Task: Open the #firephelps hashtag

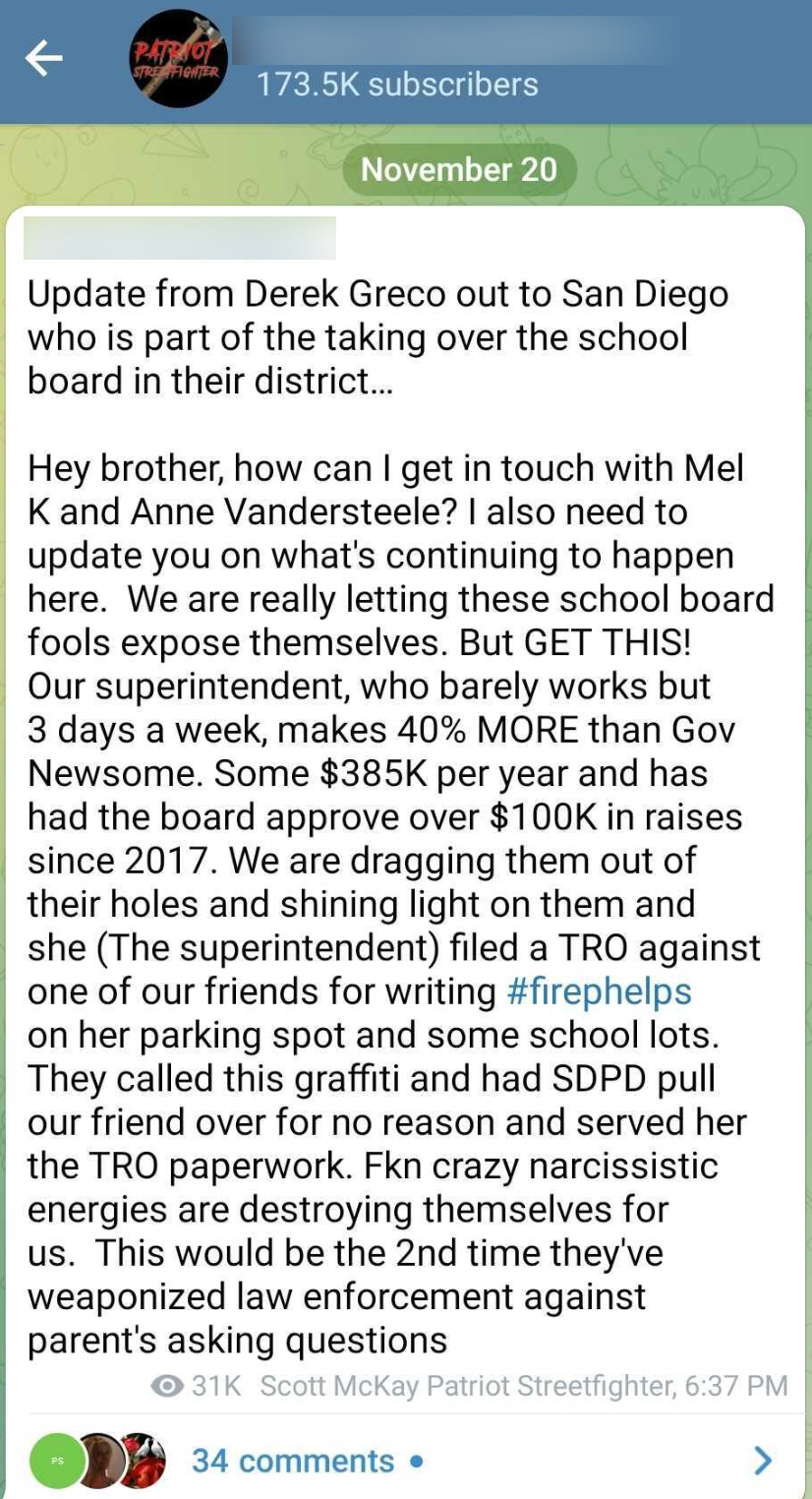Action: (599, 991)
